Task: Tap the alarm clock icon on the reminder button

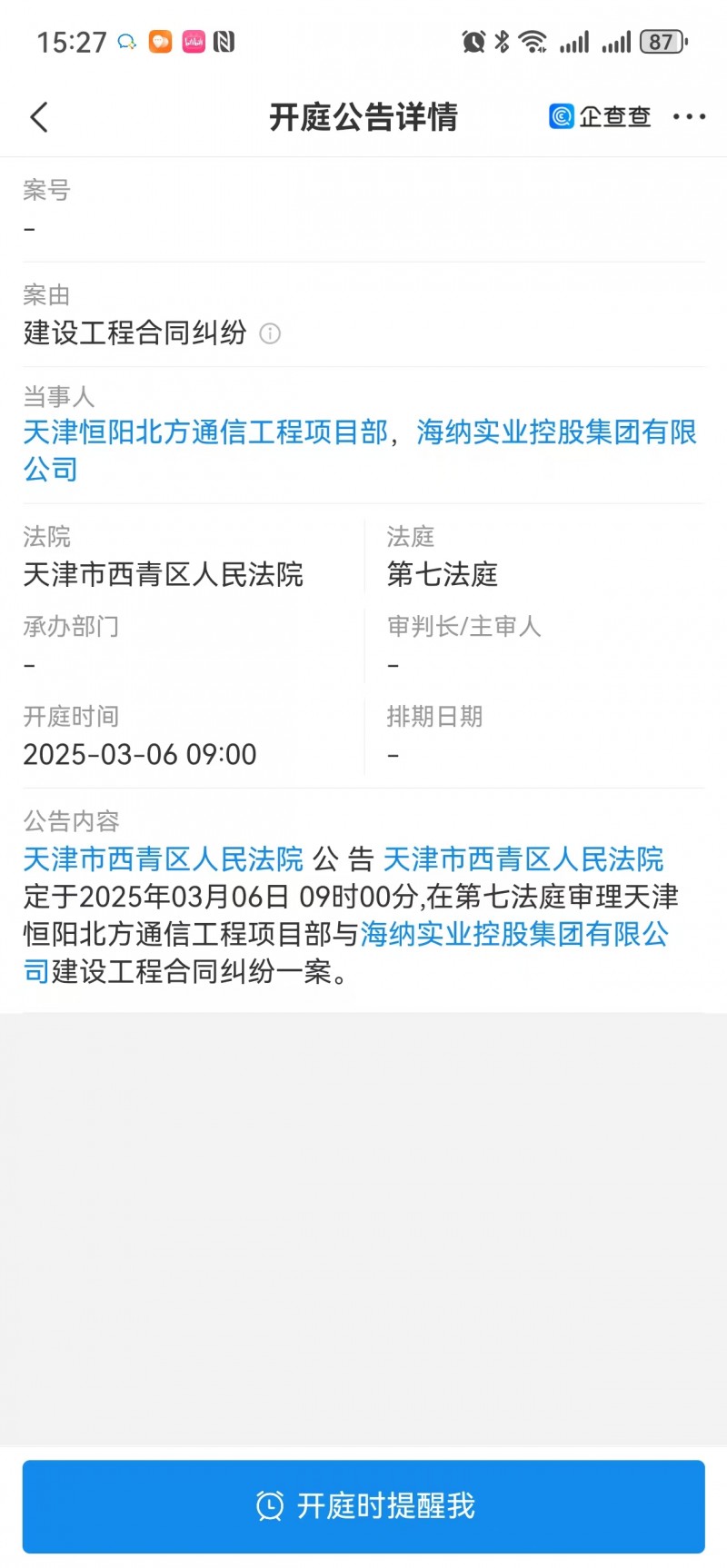Action: [268, 1505]
